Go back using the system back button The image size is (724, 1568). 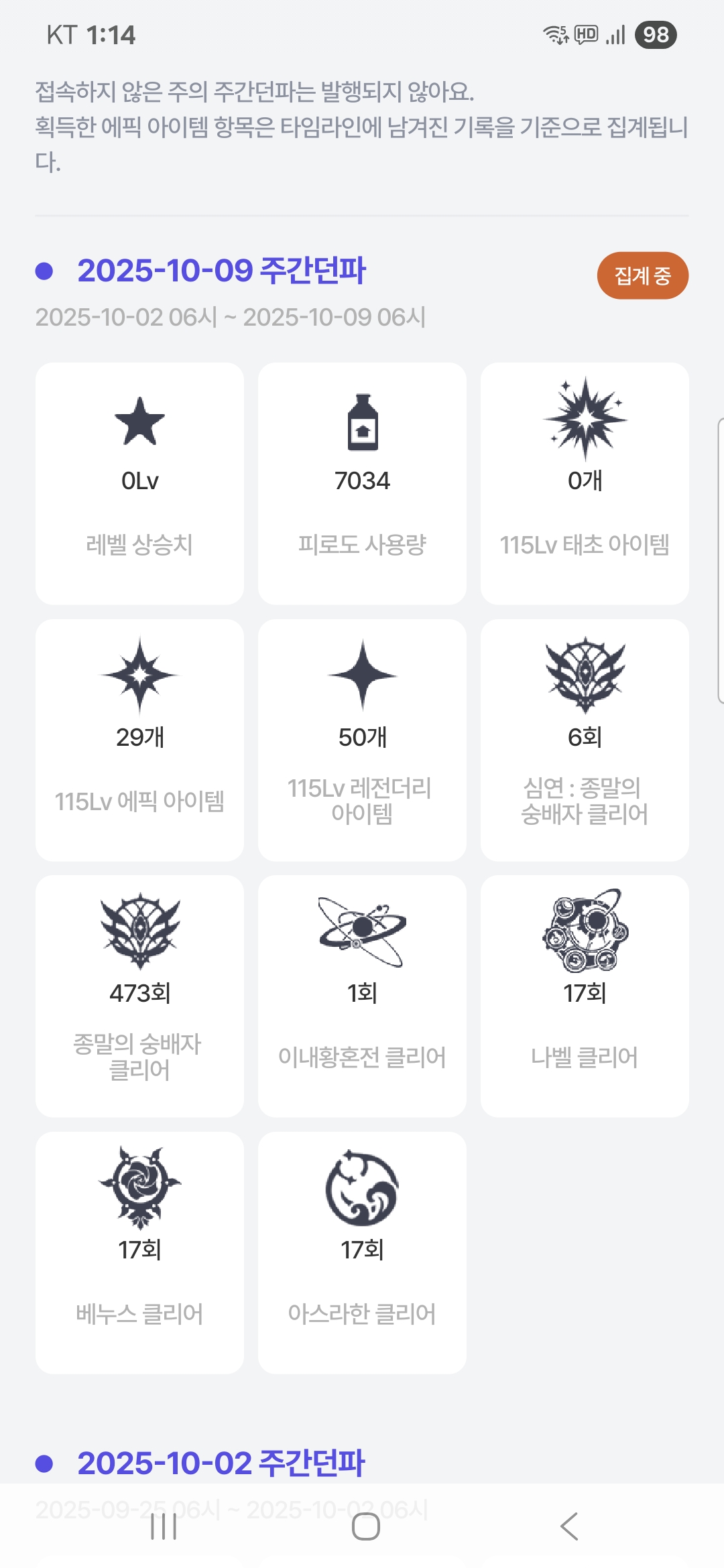(568, 1526)
